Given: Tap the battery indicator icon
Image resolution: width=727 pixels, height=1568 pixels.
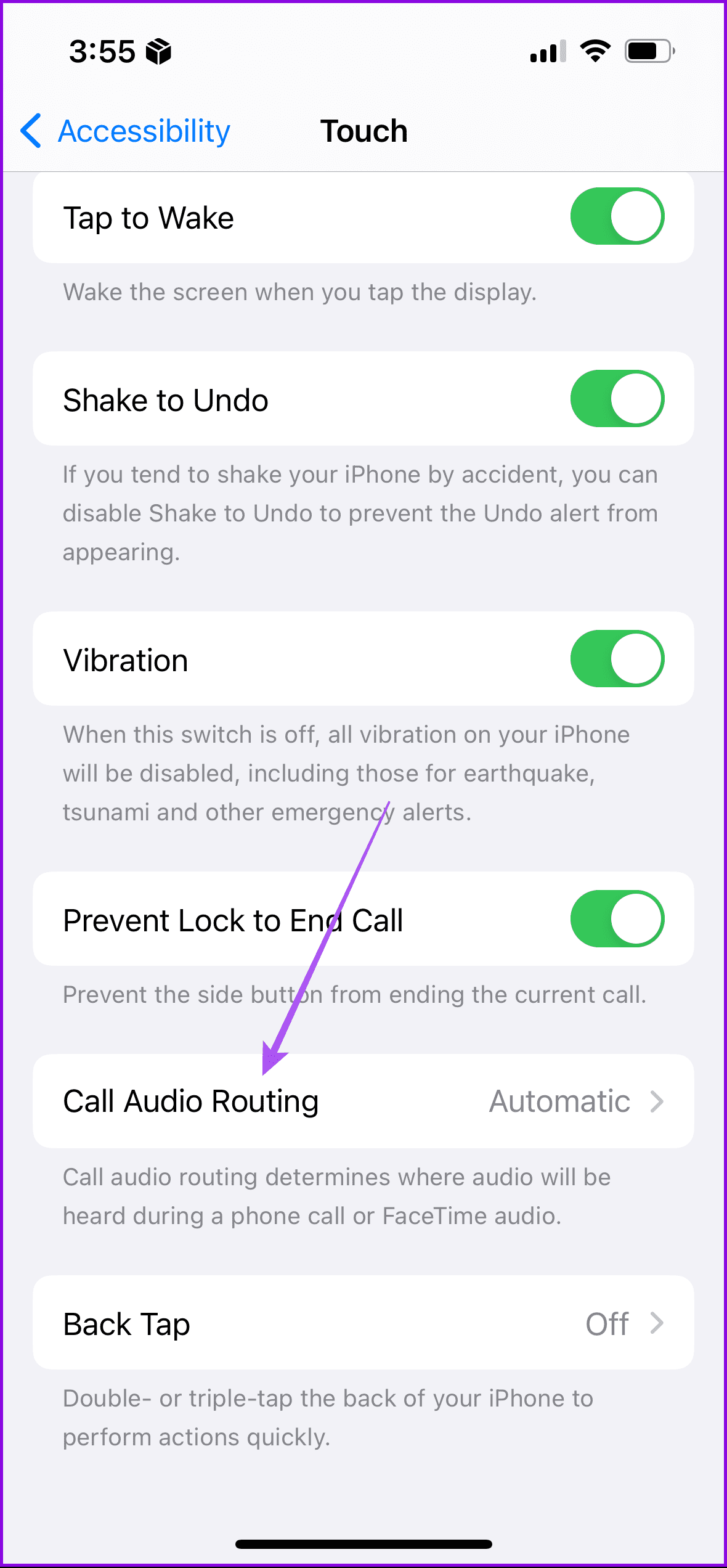Looking at the screenshot, I should [649, 52].
